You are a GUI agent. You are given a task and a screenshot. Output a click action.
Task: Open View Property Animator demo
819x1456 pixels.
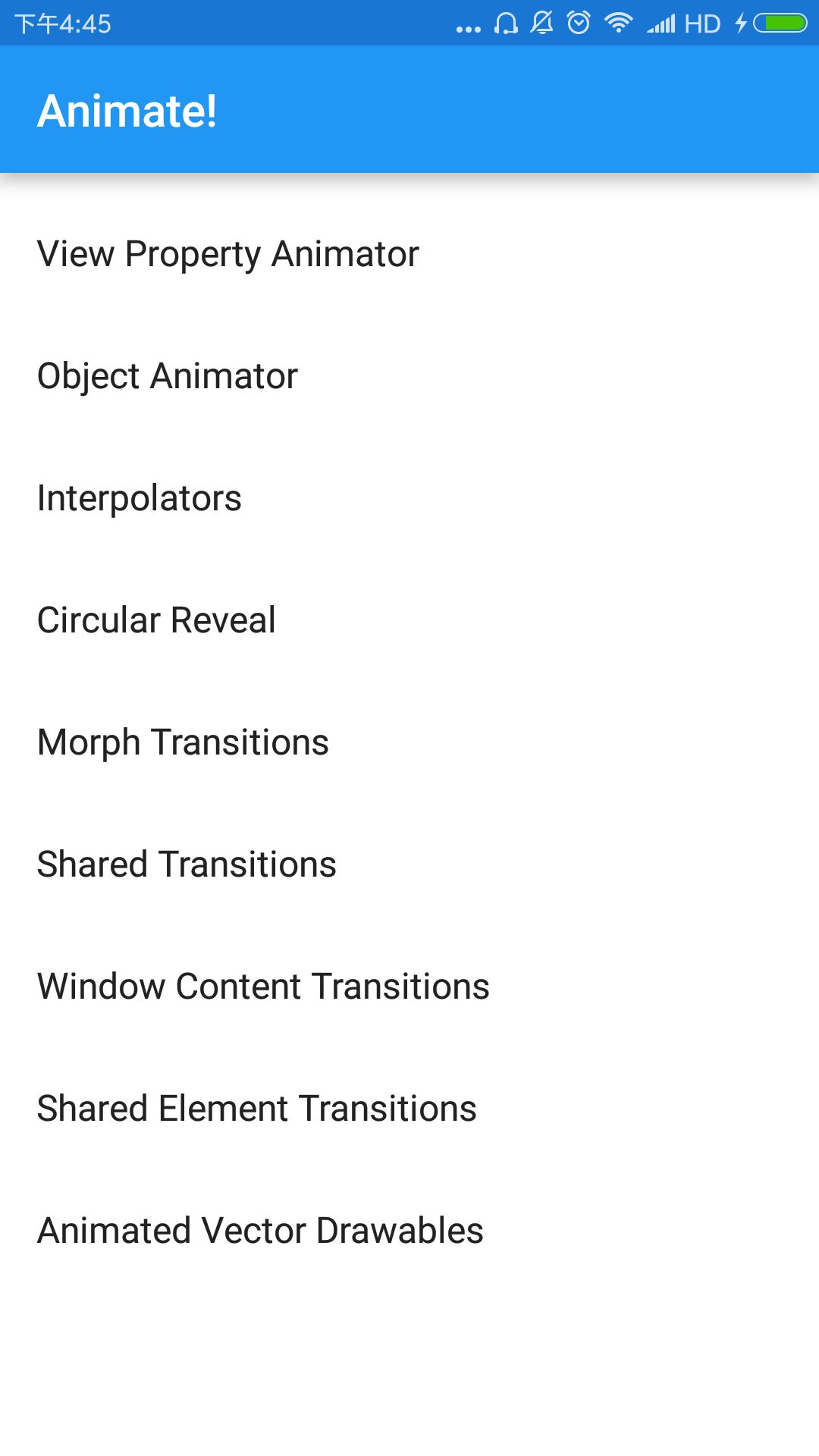[x=409, y=254]
